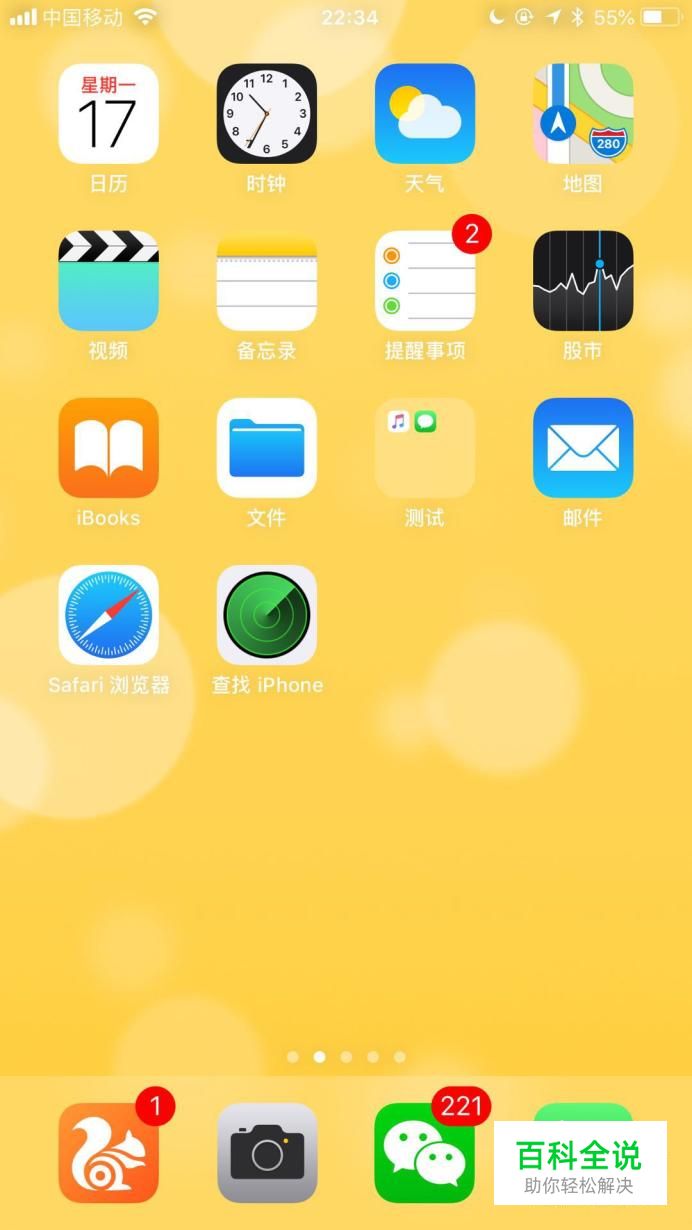The height and width of the screenshot is (1230, 692).
Task: Launch the Camera from the dock
Action: click(x=266, y=1152)
